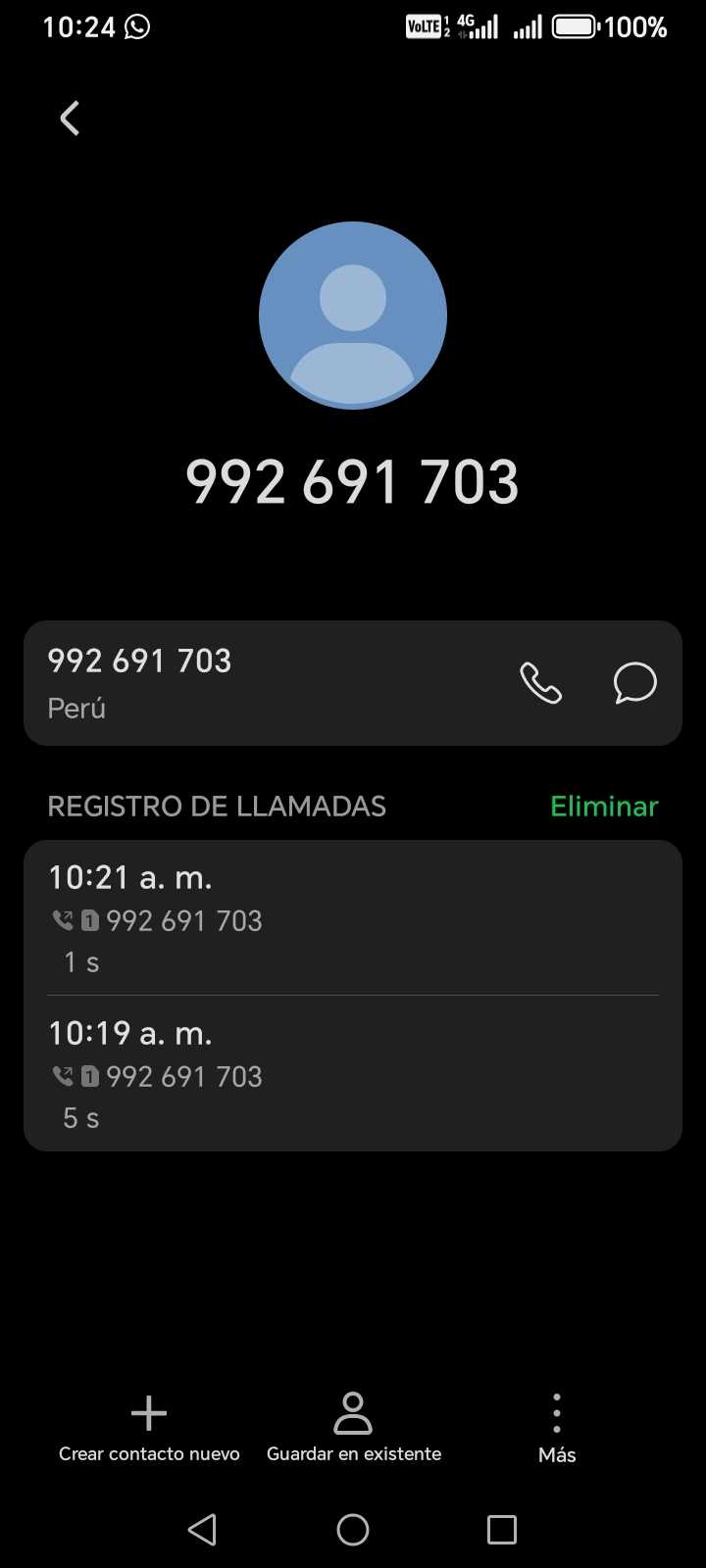The width and height of the screenshot is (706, 1568).
Task: Go back using the top arrow
Action: (x=70, y=119)
